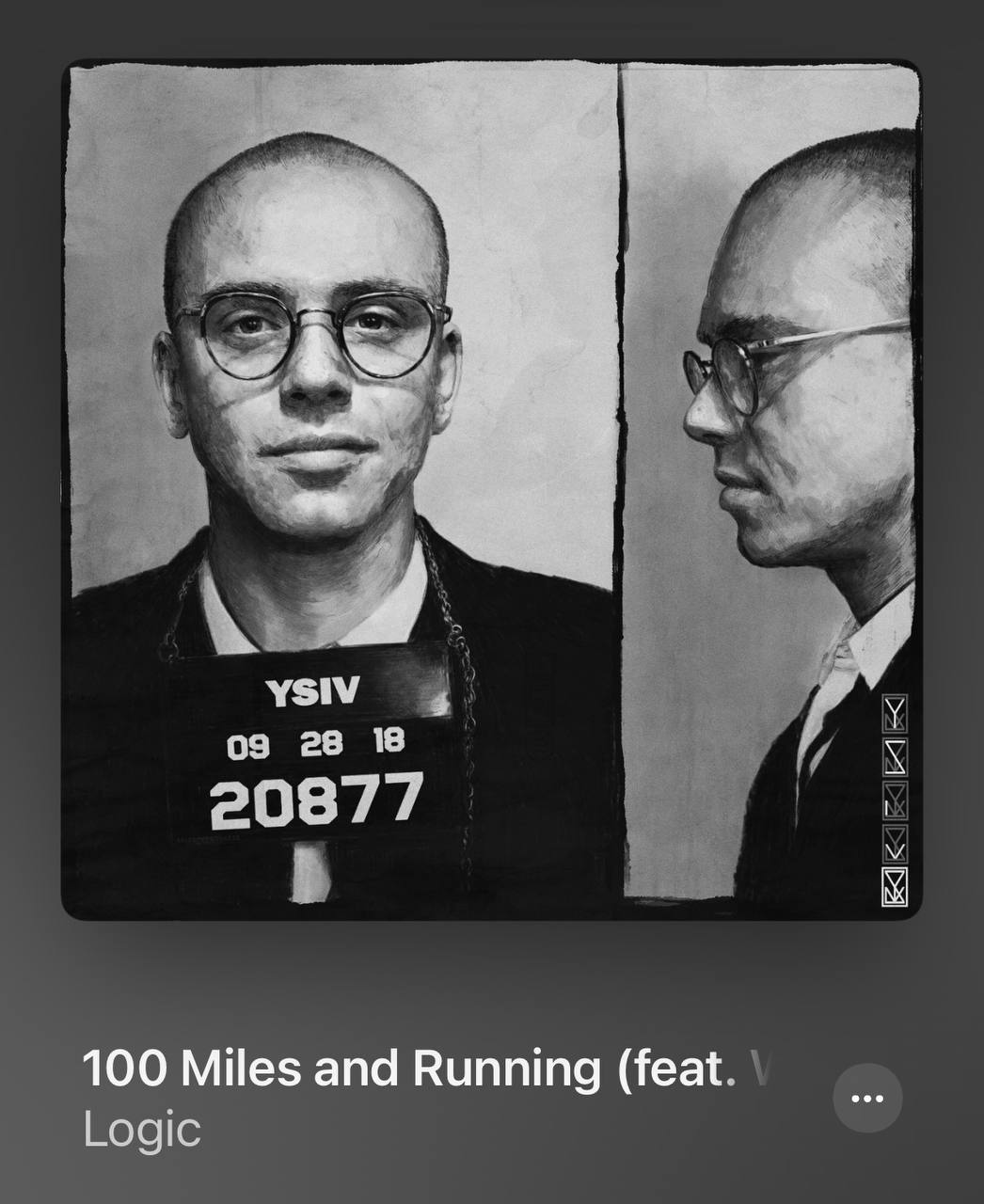Tap the YSIV album artwork

pos(491,489)
